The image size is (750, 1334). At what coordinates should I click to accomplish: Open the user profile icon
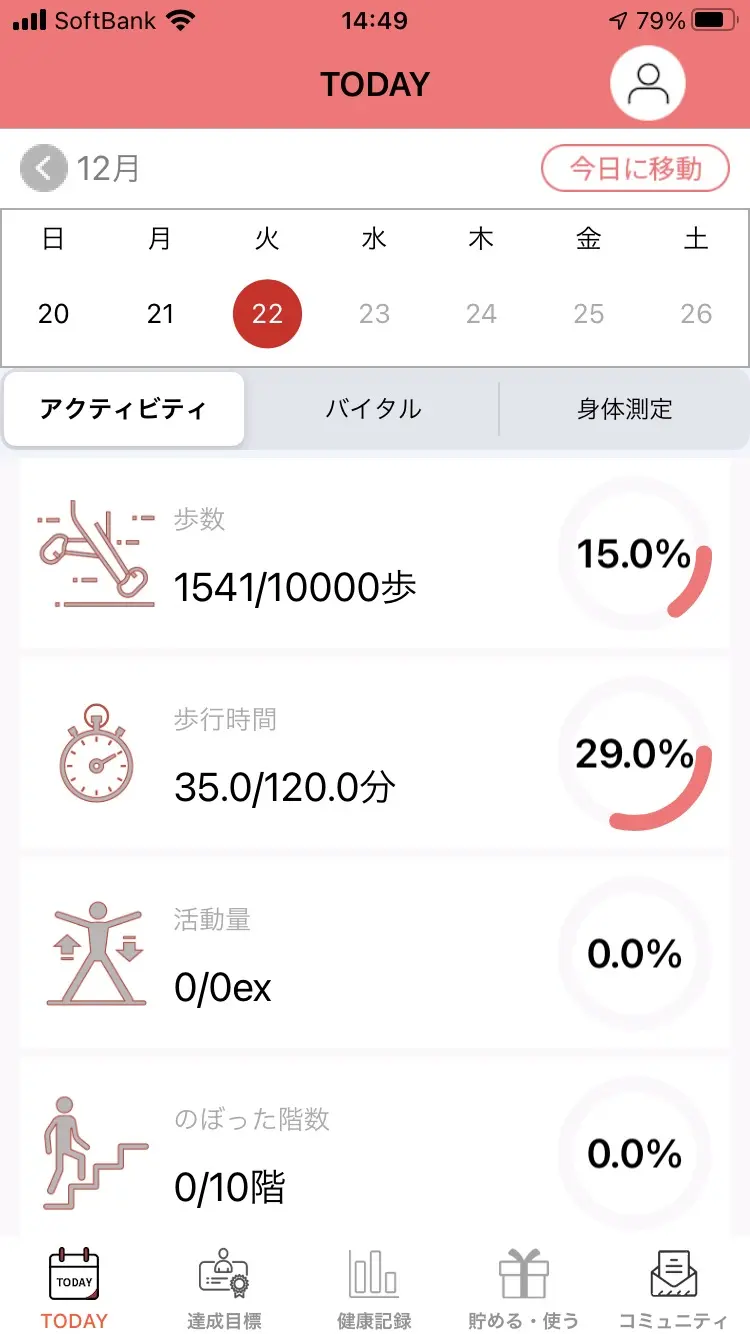click(x=647, y=84)
